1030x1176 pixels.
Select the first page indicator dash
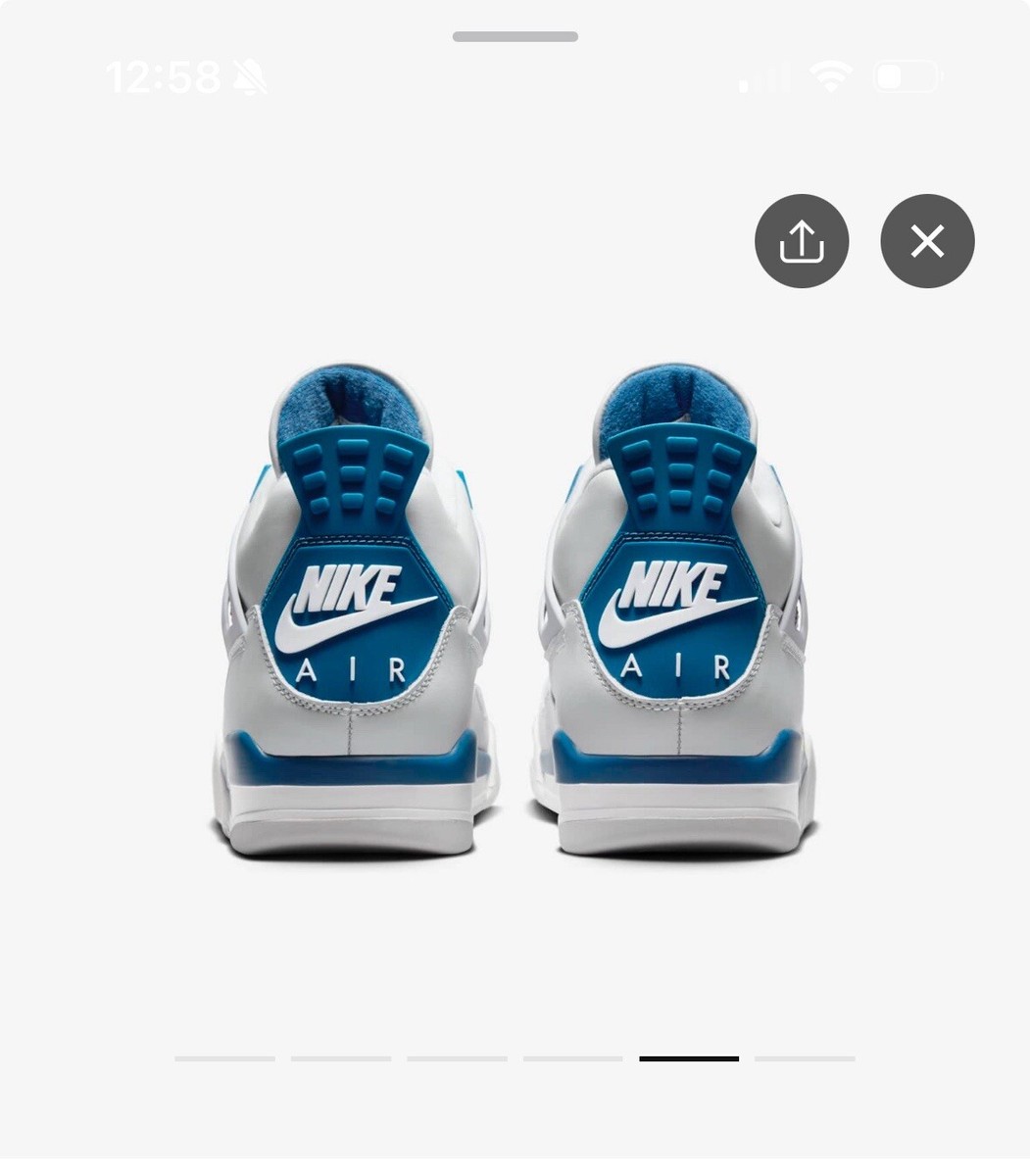pyautogui.click(x=224, y=1058)
